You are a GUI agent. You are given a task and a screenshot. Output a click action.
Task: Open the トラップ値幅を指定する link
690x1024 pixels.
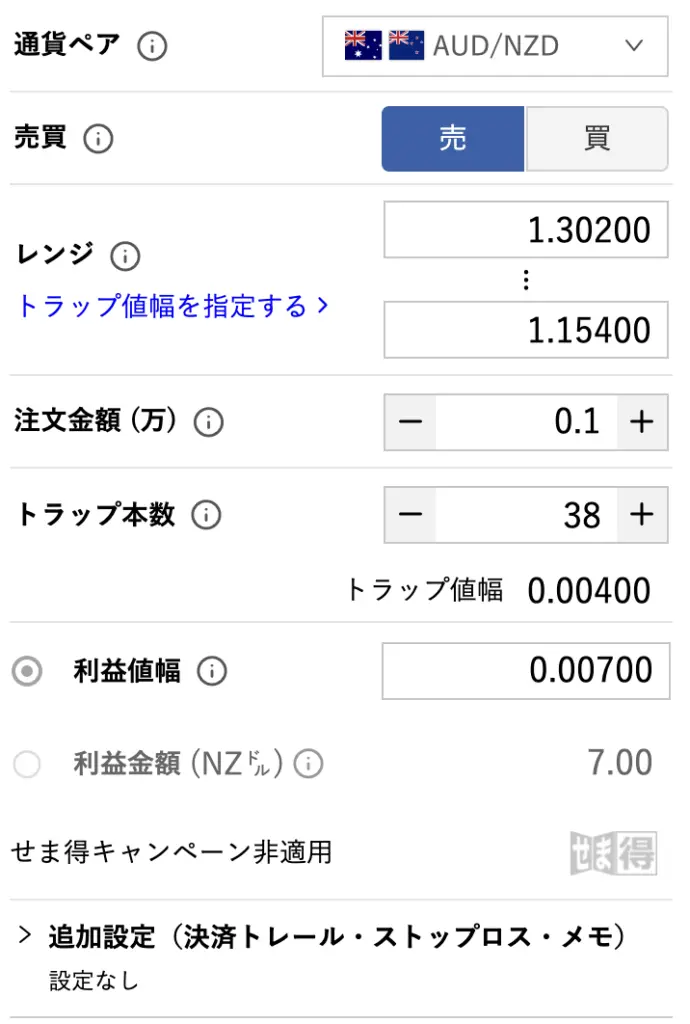pos(172,306)
